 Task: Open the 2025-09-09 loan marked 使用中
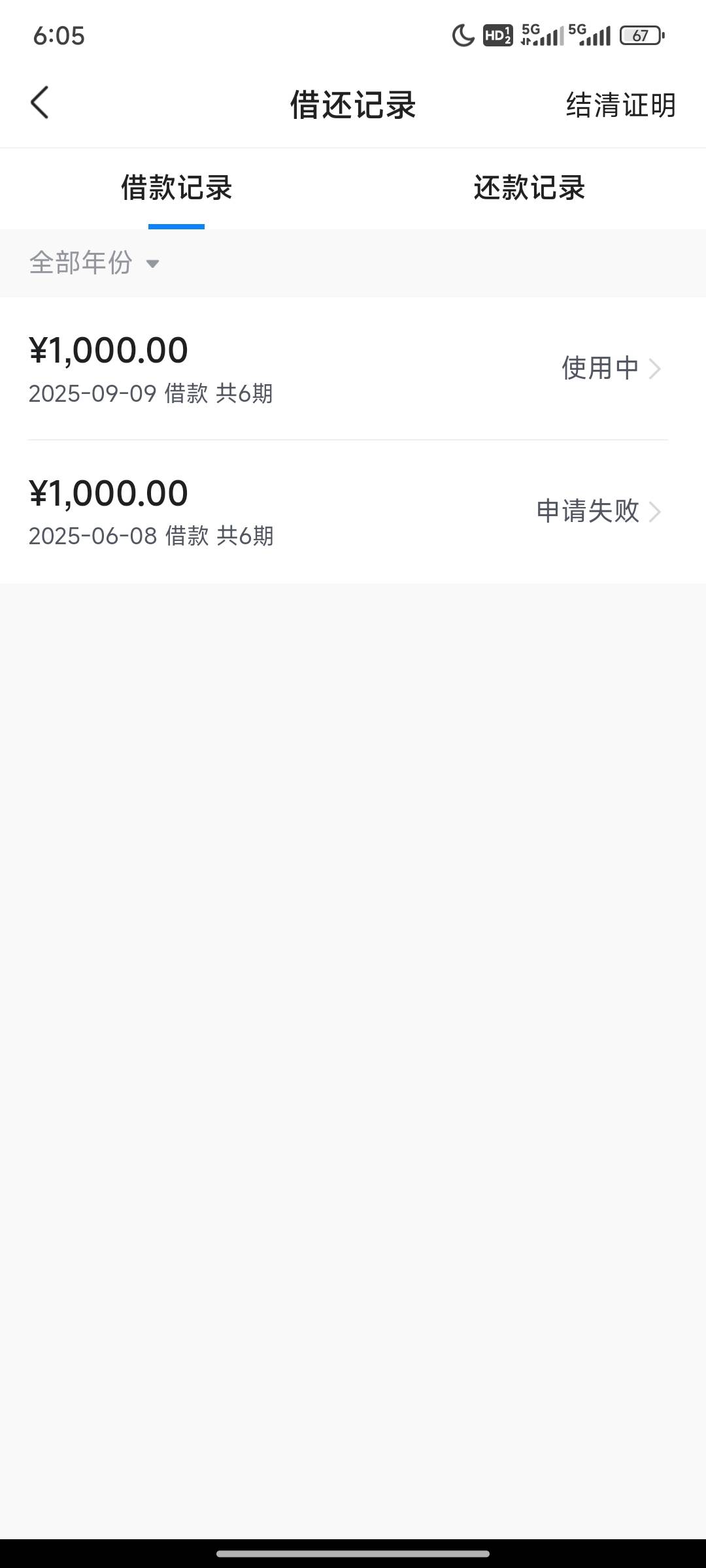pyautogui.click(x=353, y=368)
